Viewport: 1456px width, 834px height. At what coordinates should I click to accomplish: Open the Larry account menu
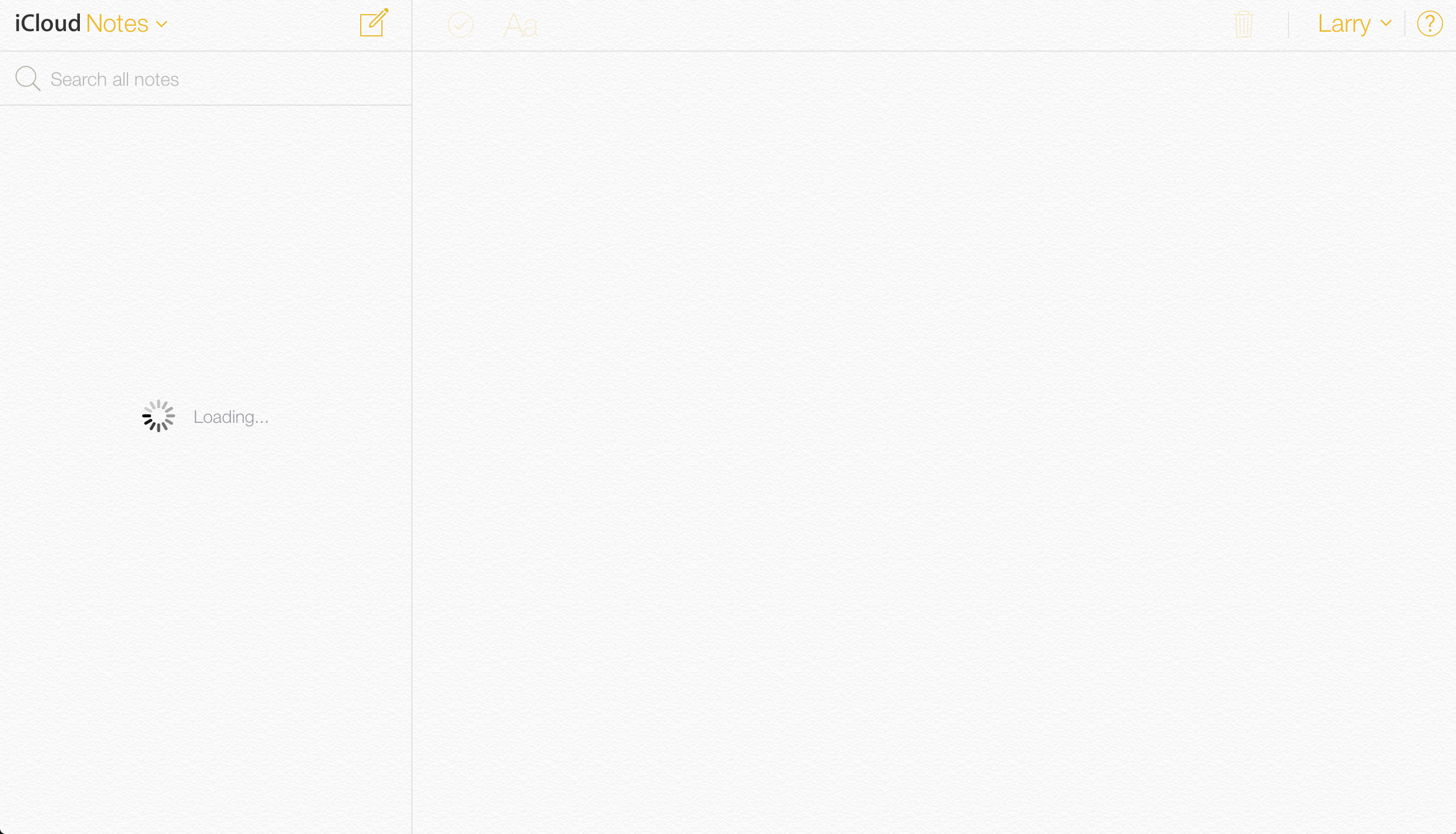coord(1354,24)
